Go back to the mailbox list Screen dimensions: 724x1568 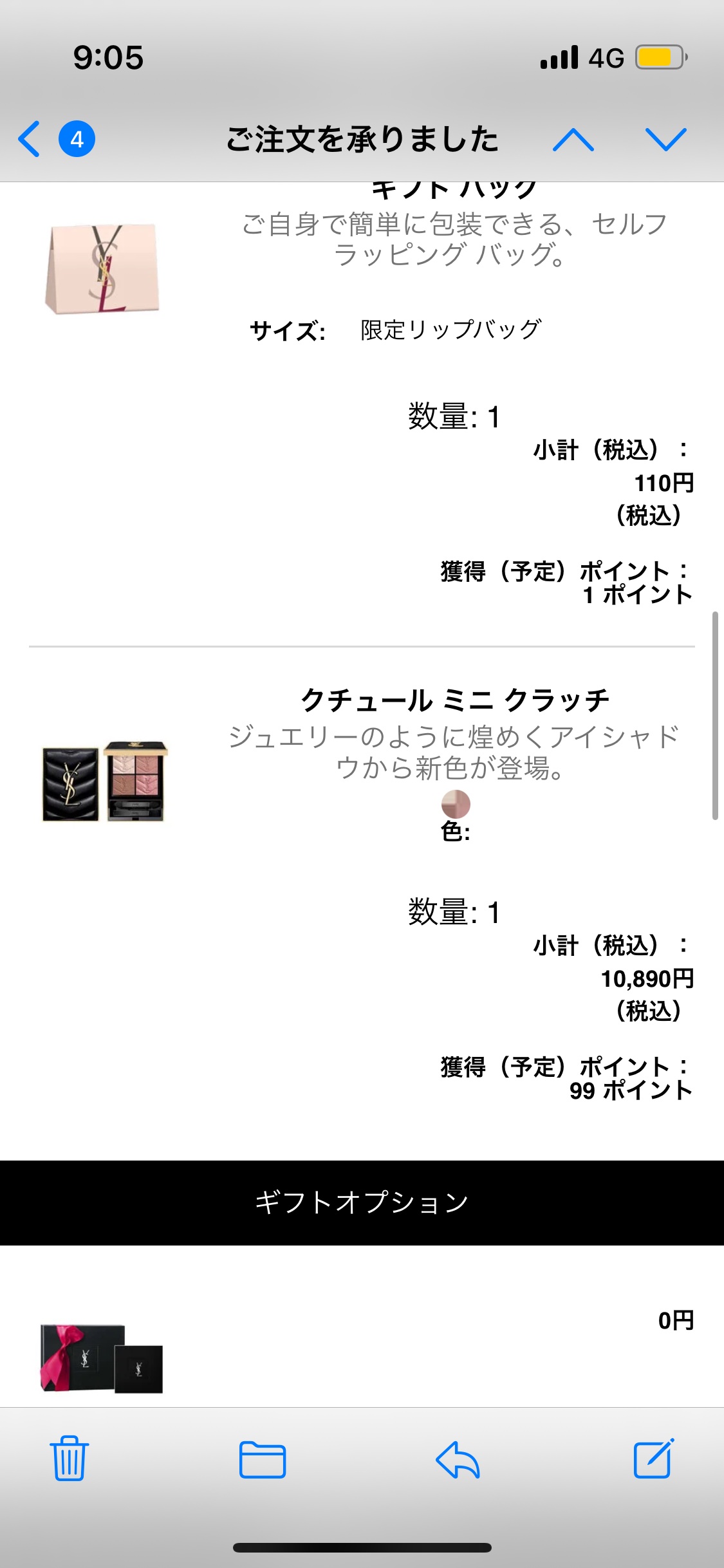click(x=30, y=139)
